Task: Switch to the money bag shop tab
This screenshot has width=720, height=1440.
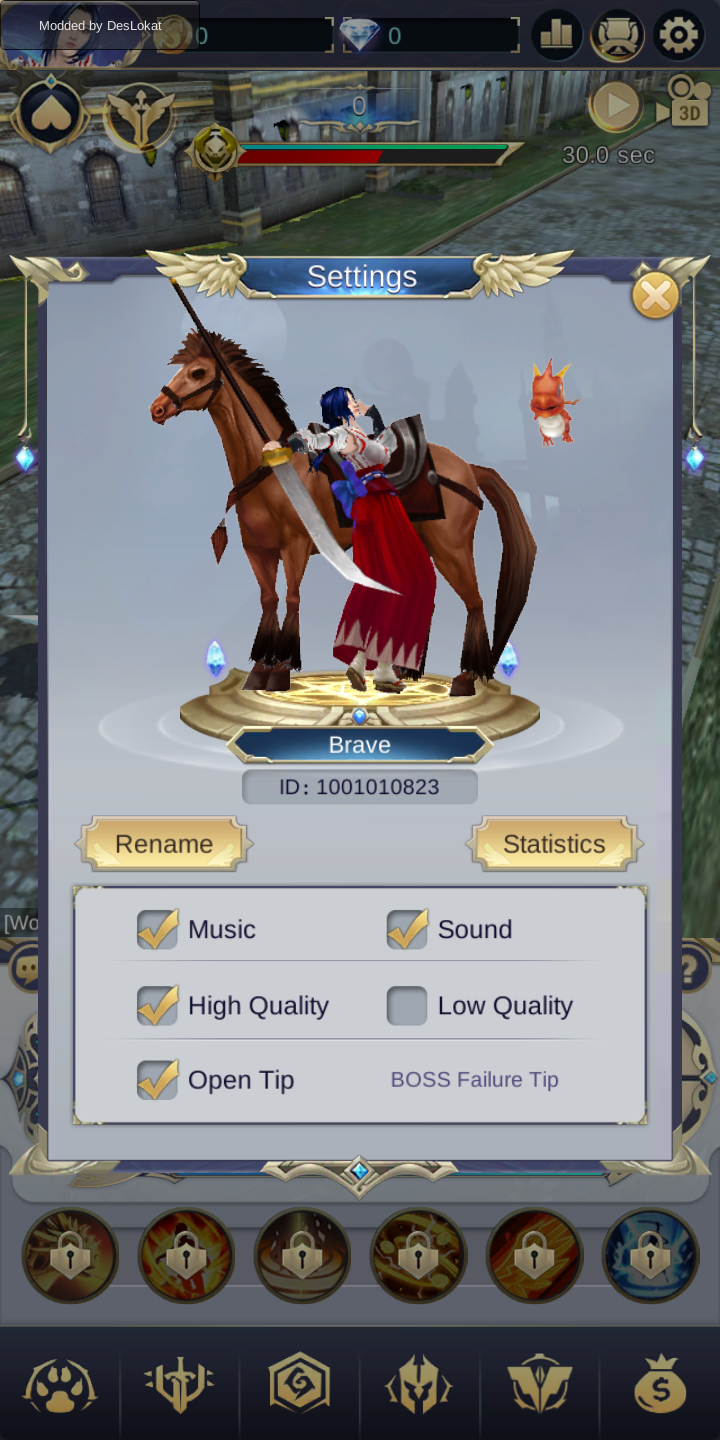Action: 661,1386
